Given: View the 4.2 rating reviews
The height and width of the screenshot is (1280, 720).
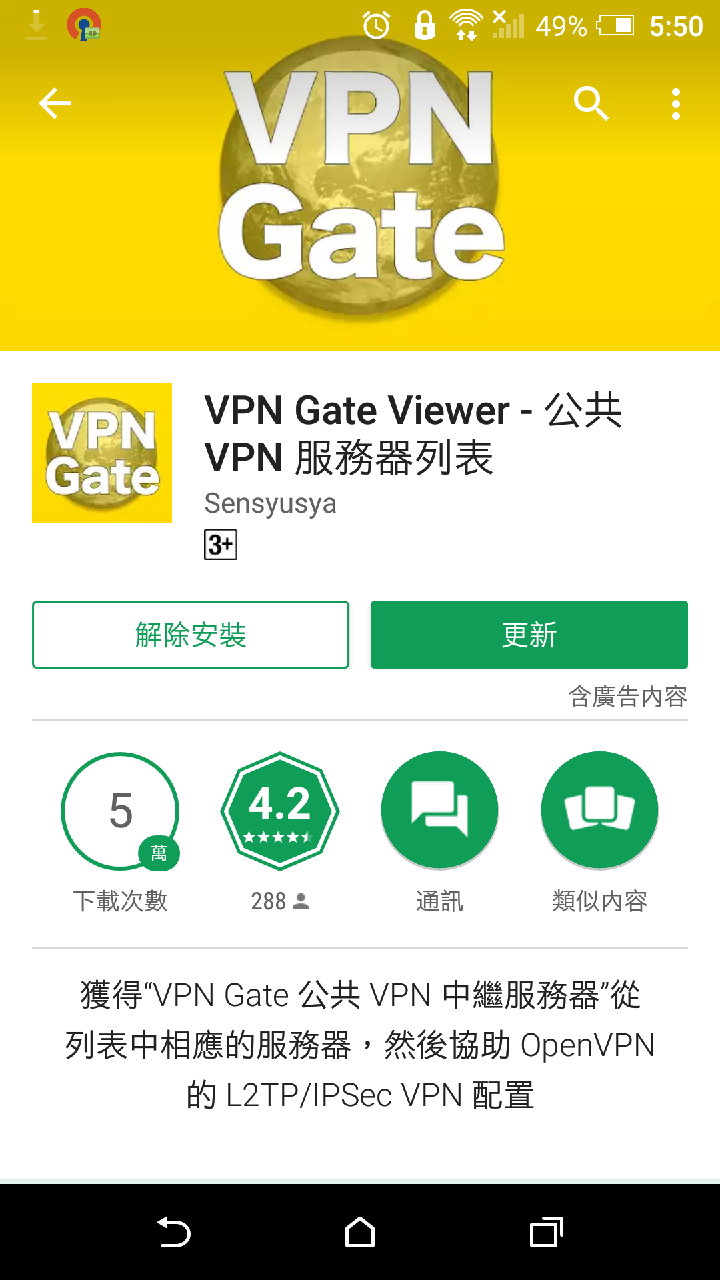Looking at the screenshot, I should (280, 811).
